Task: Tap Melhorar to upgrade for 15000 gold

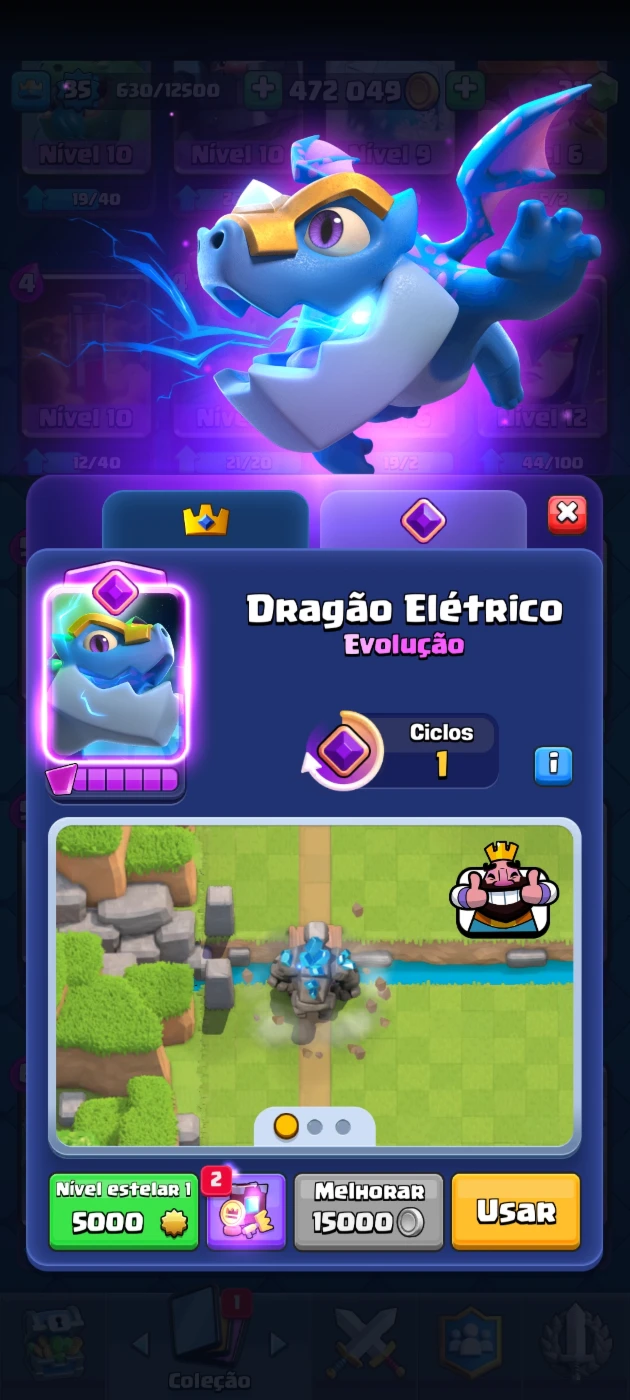Action: pos(368,1212)
